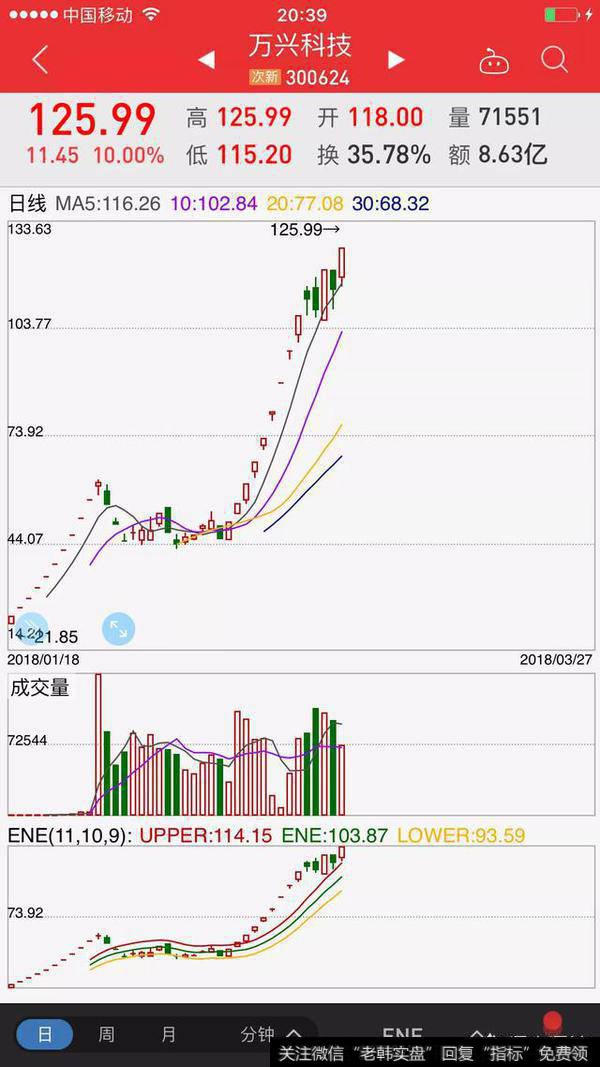Search for another stock
600x1067 pixels.
554,60
